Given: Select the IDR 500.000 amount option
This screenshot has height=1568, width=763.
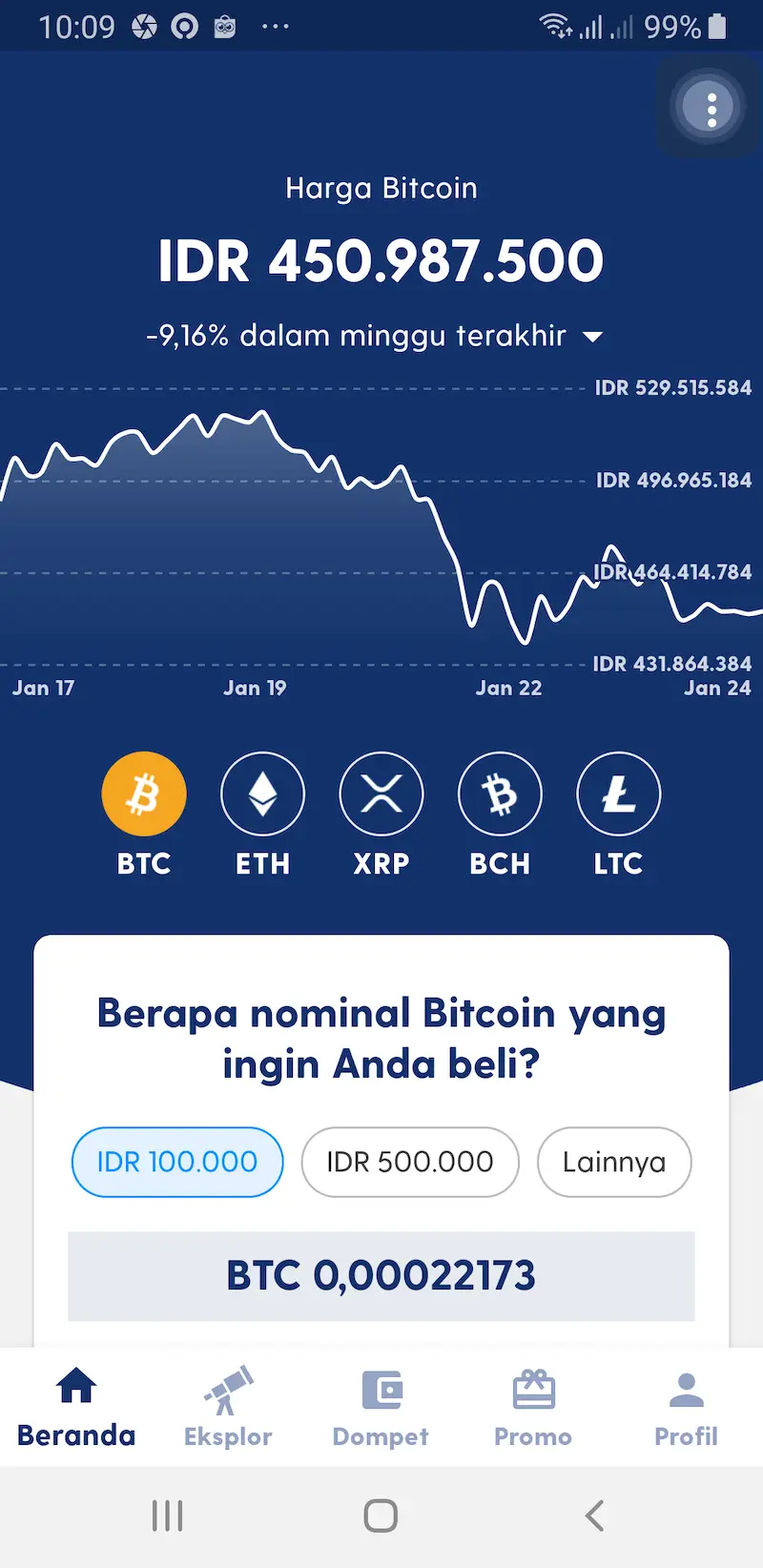Looking at the screenshot, I should pos(410,1162).
